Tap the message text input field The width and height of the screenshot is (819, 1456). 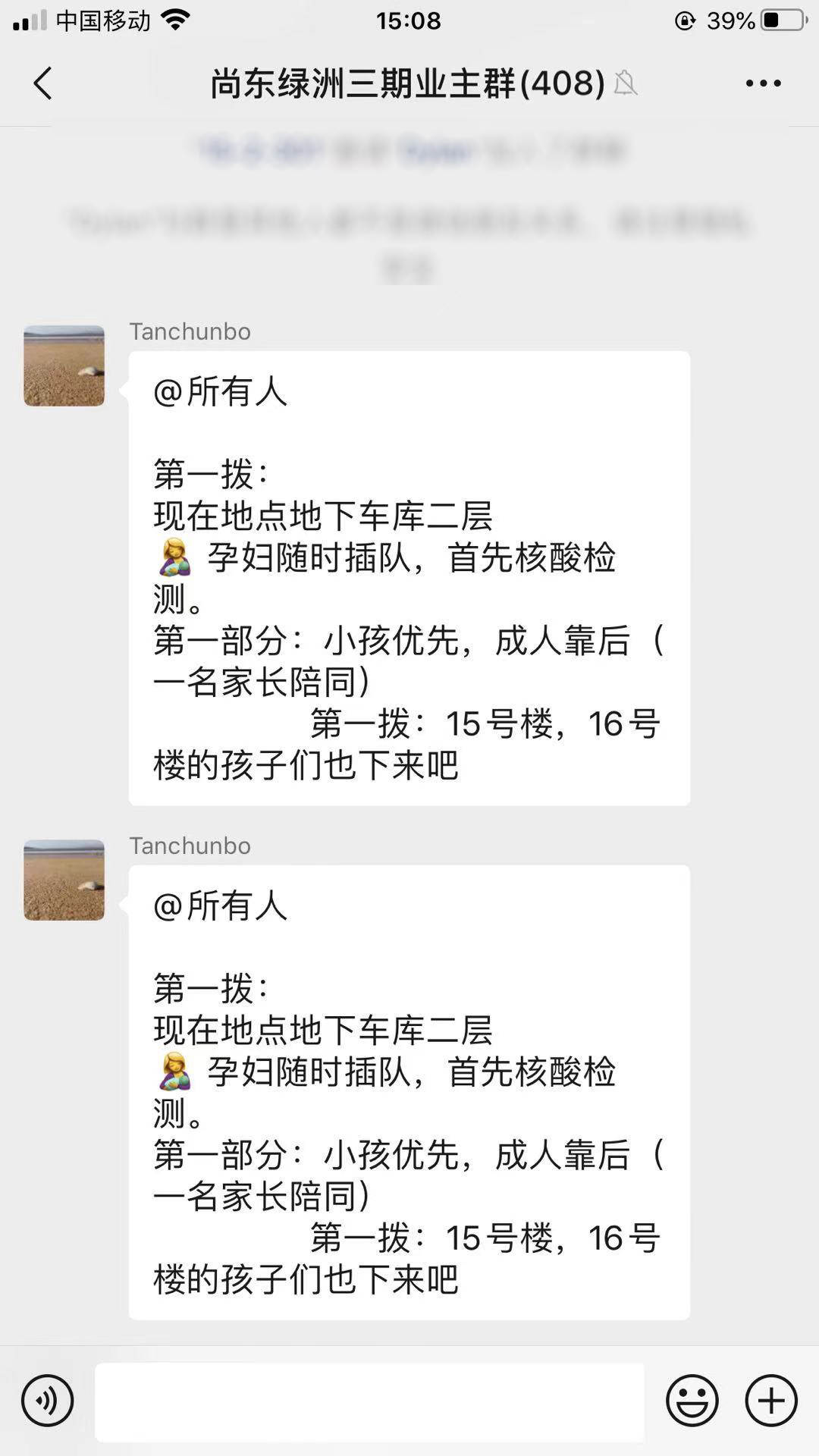[369, 1401]
